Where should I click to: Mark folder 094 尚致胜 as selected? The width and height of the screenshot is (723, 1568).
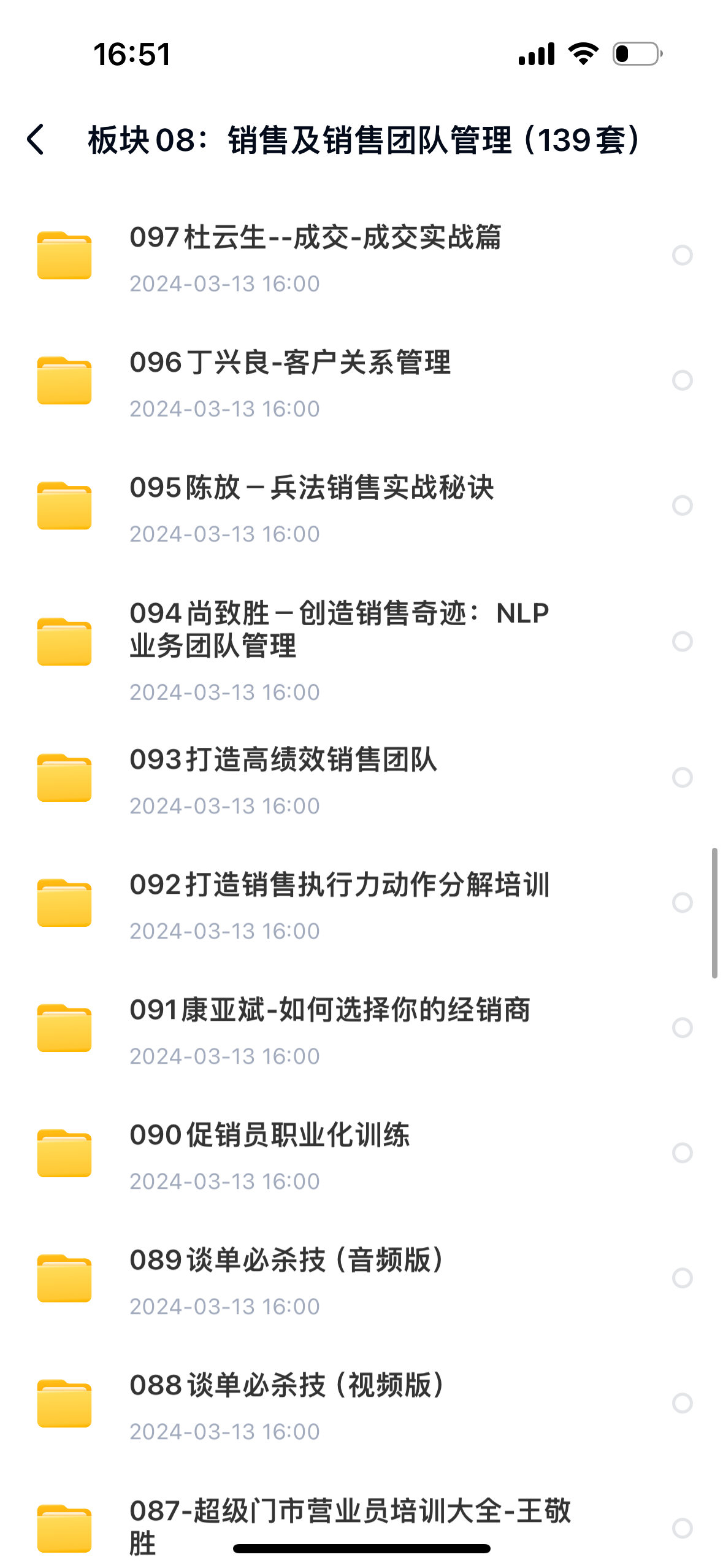point(682,642)
